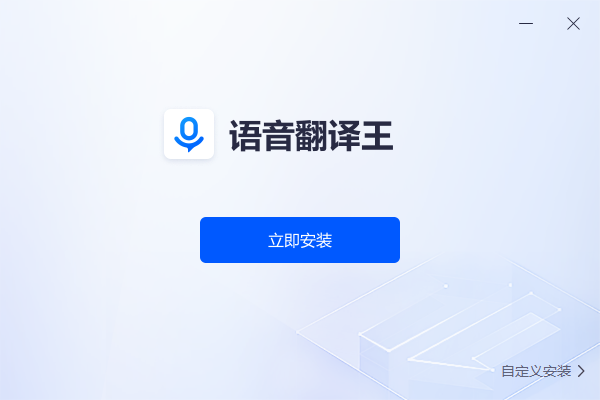600x400 pixels.
Task: Click the 立即安装 install button
Action: point(300,240)
